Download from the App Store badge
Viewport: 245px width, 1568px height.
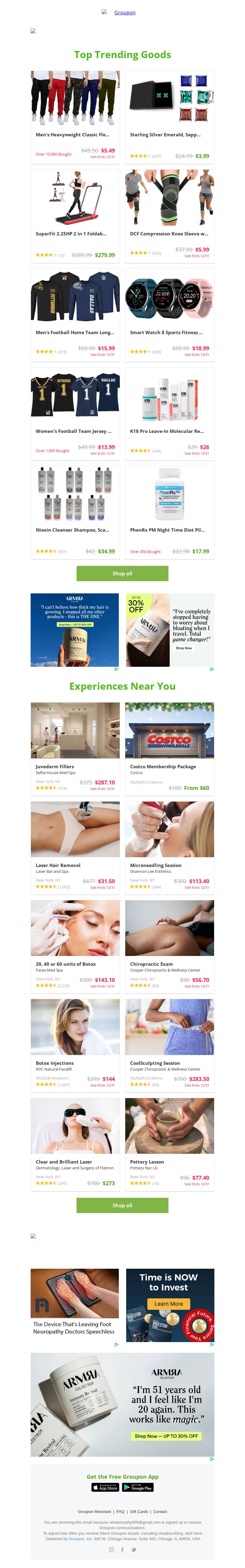point(105,1487)
